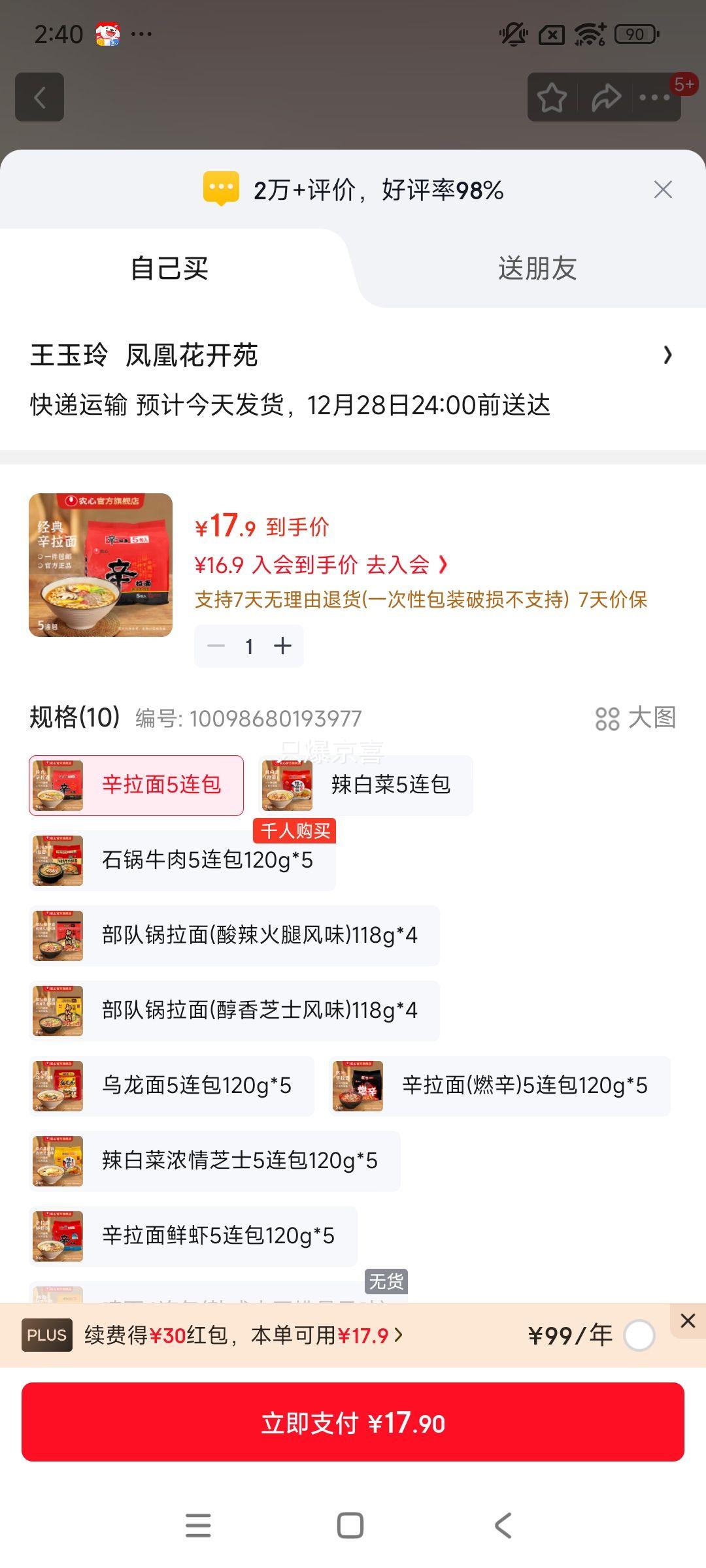Increase quantity using the plus stepper
706x1568 pixels.
pyautogui.click(x=282, y=645)
